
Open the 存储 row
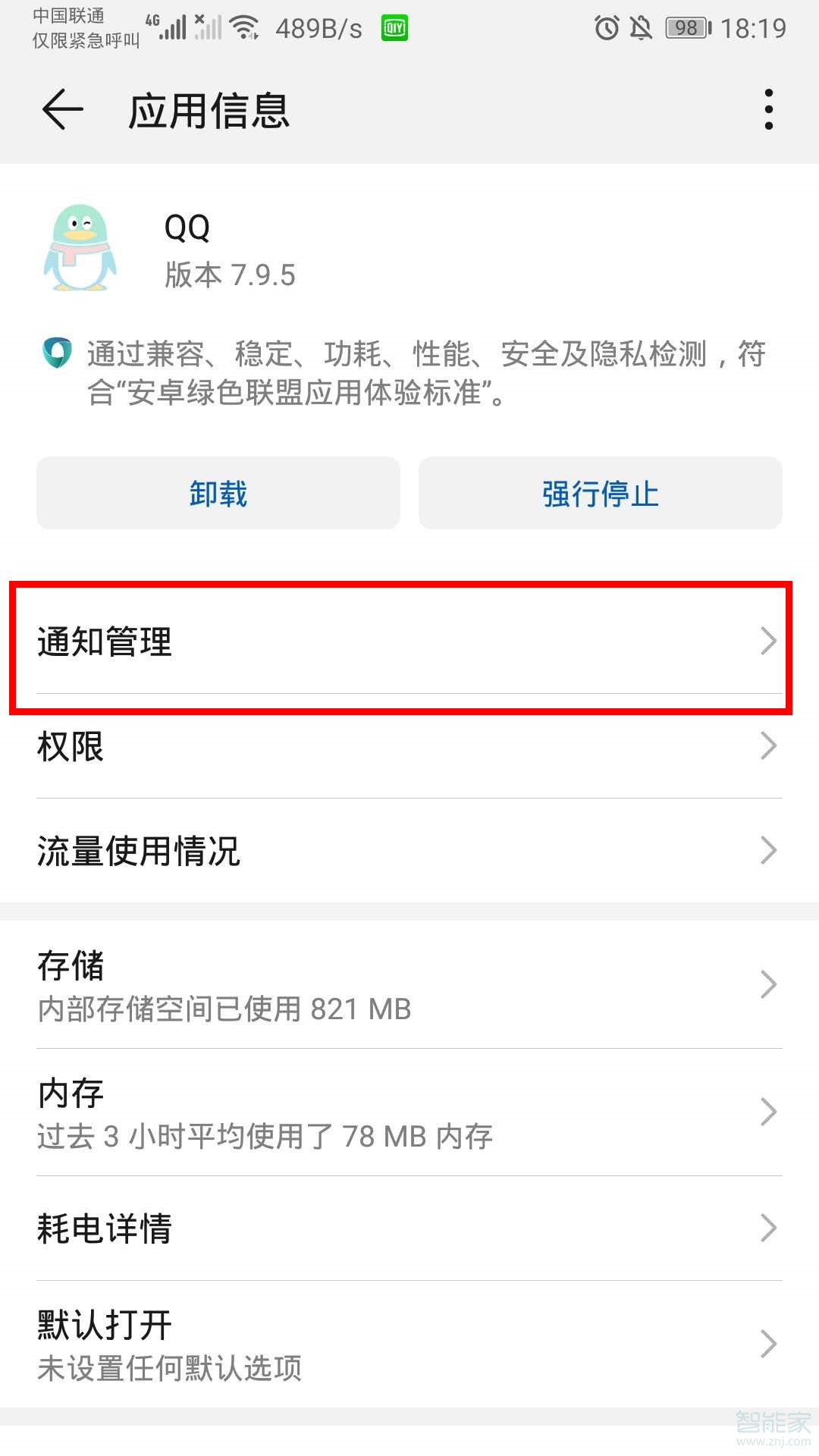[x=409, y=985]
